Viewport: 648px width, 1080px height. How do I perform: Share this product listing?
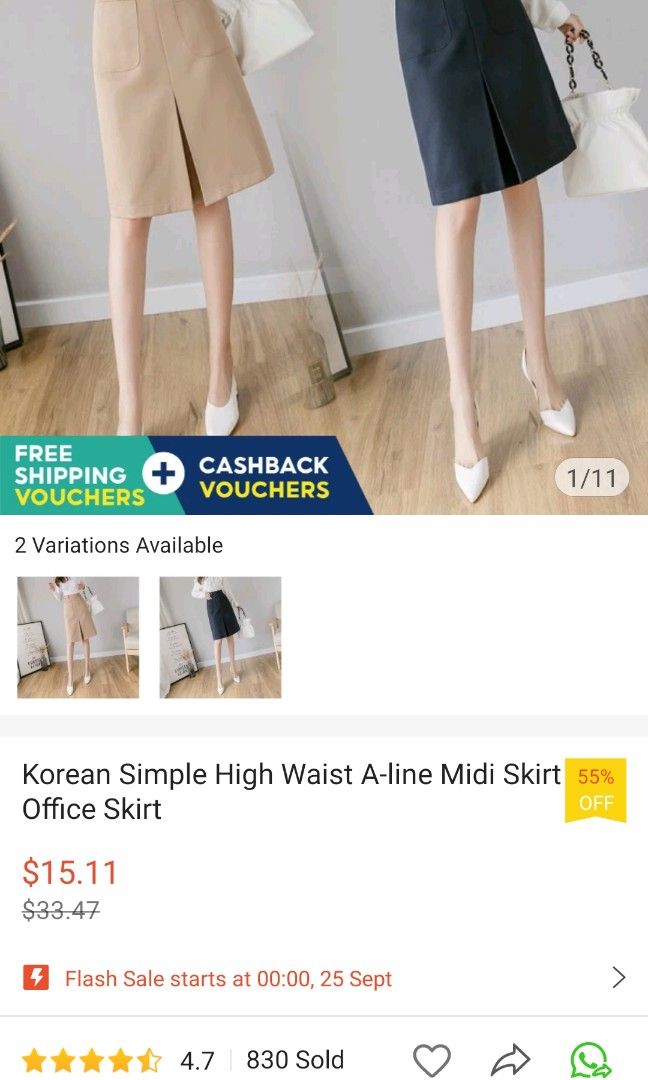[x=510, y=1060]
